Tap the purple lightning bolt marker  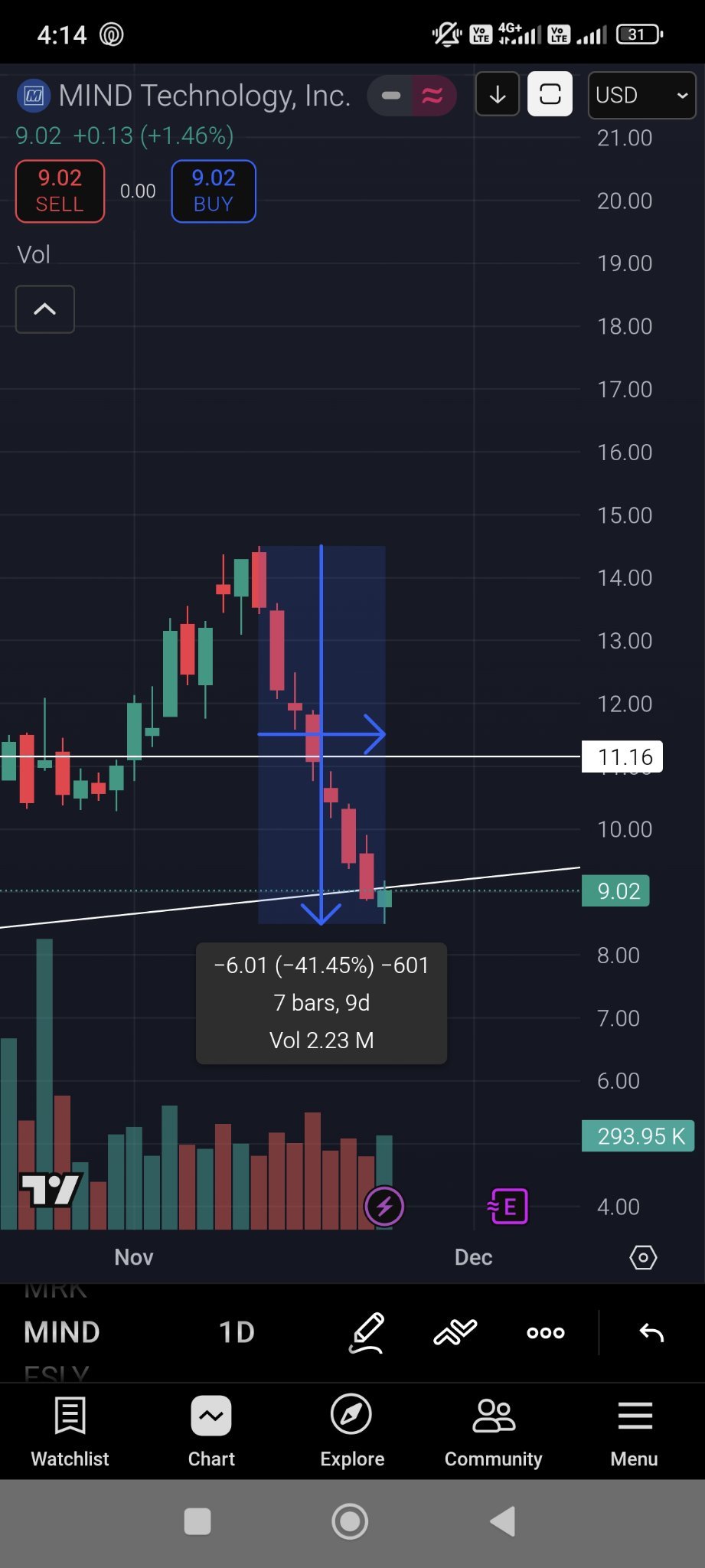384,1207
